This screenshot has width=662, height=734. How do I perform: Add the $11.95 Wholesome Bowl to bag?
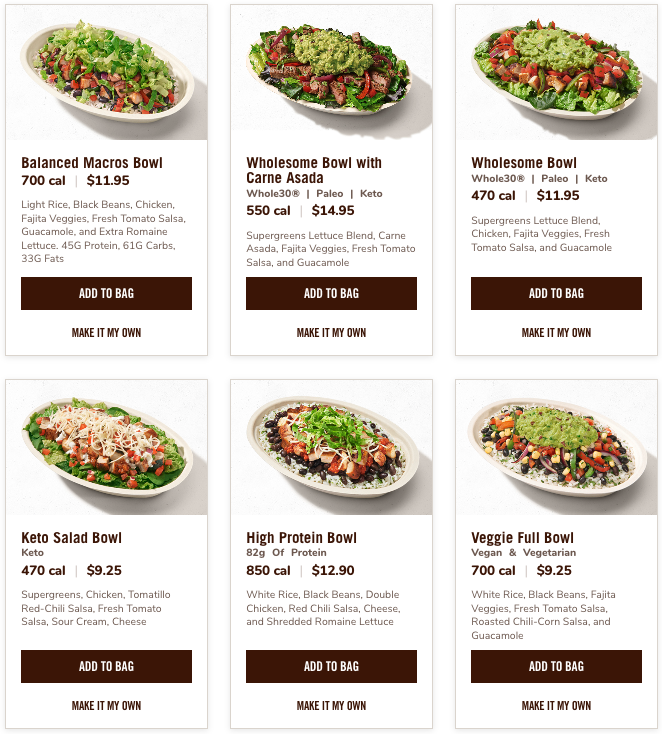[556, 293]
